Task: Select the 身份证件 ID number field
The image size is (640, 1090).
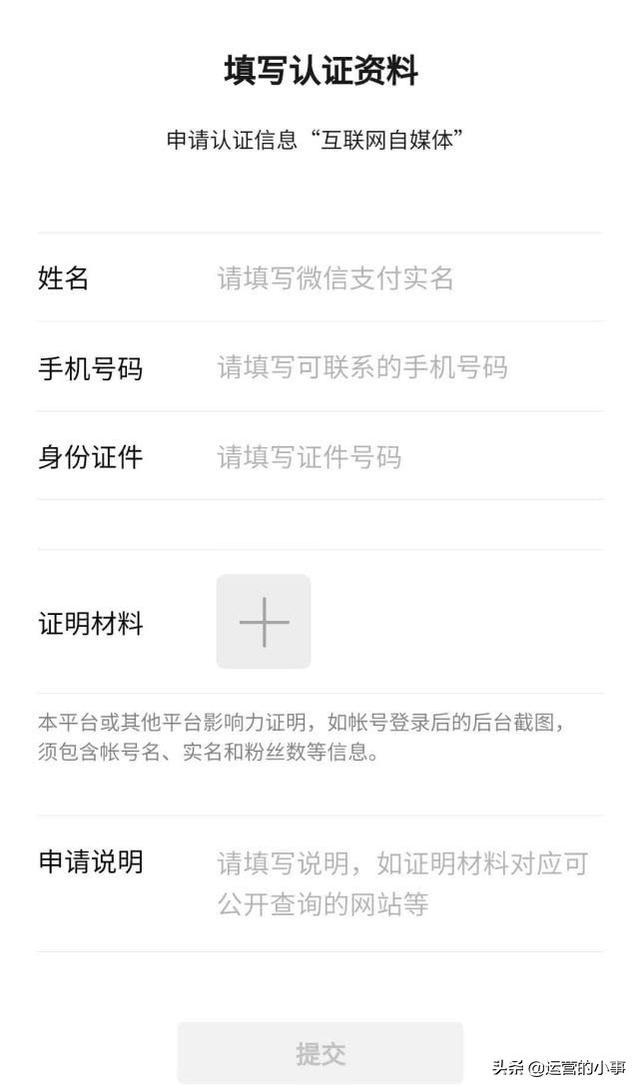Action: (x=409, y=457)
